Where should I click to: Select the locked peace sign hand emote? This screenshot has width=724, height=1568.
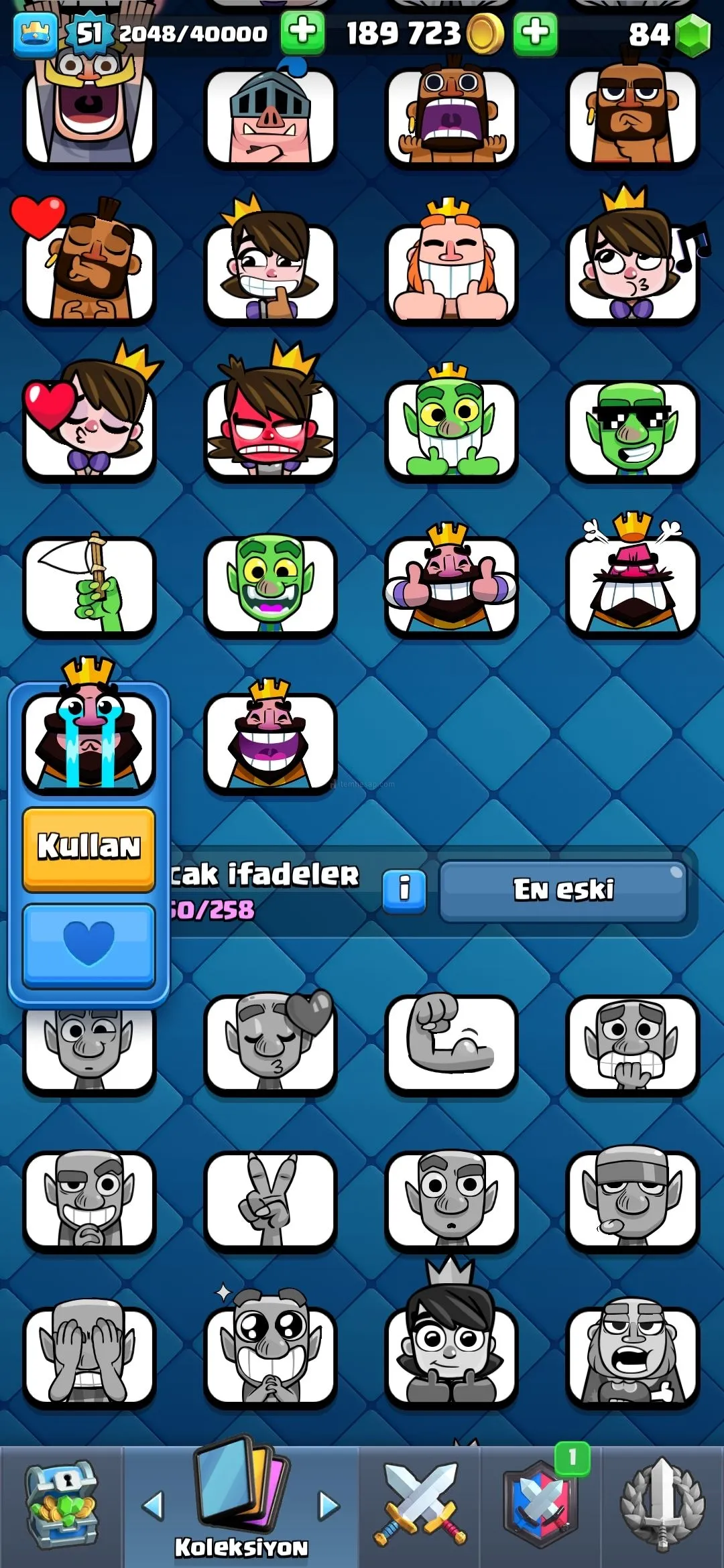click(270, 1199)
